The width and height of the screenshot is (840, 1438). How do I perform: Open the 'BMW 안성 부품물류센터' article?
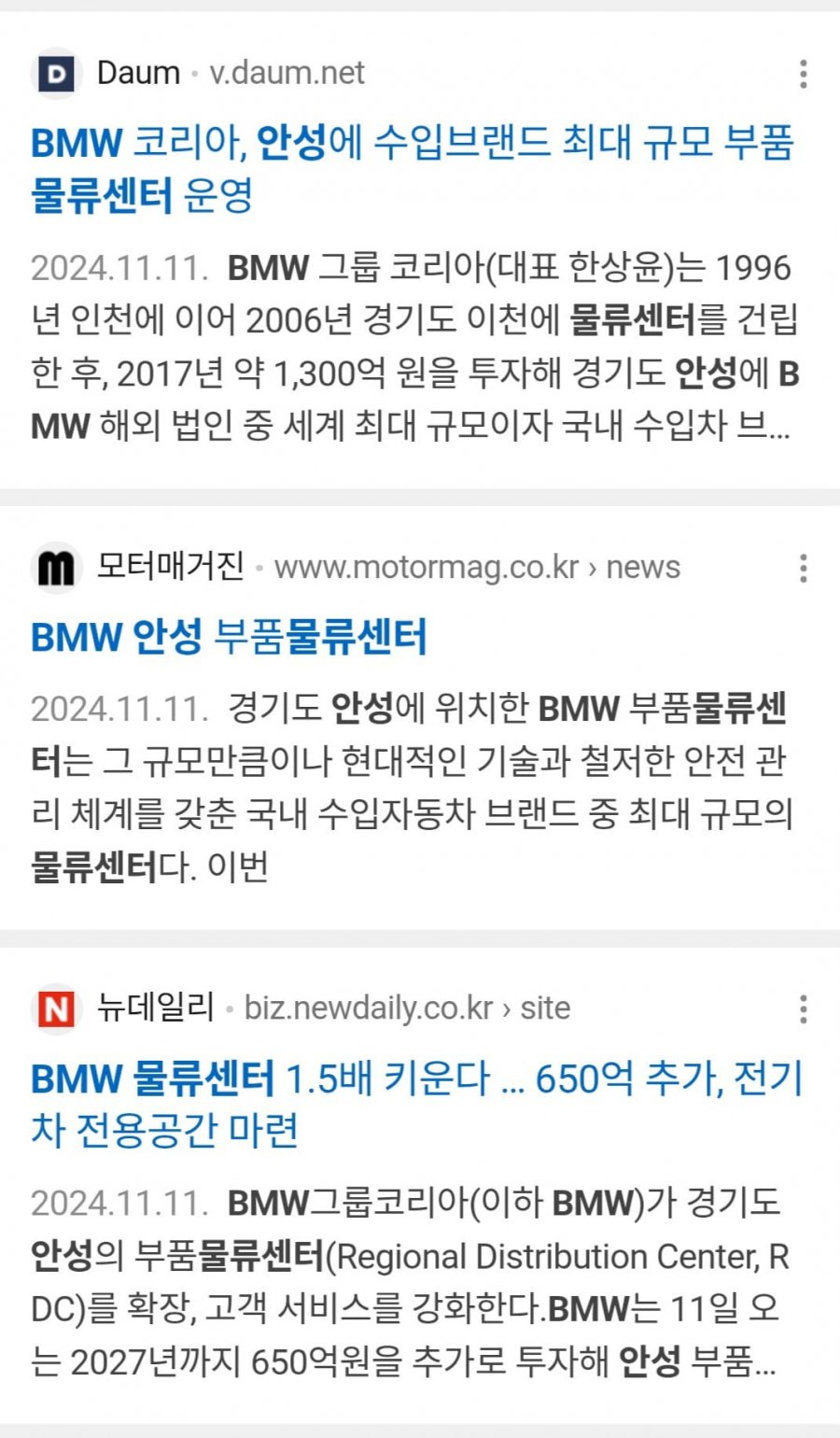coord(229,638)
